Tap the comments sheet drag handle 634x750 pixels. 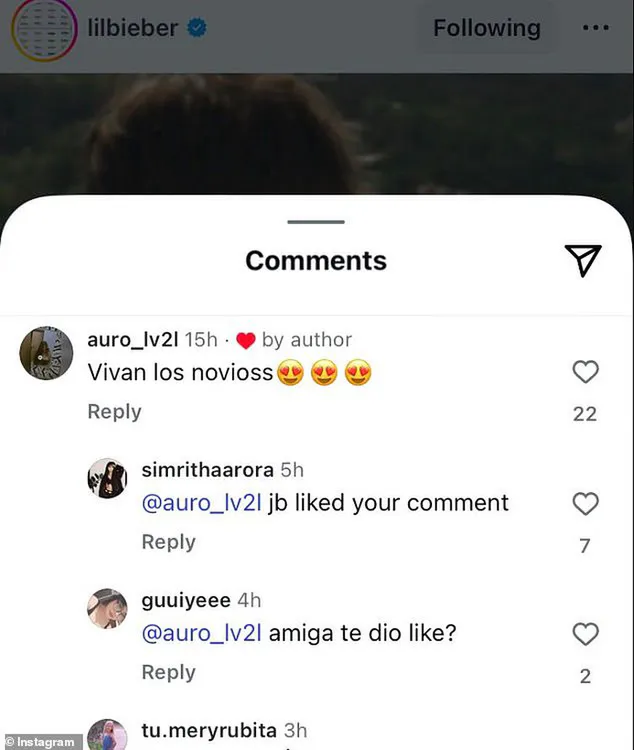coord(316,222)
